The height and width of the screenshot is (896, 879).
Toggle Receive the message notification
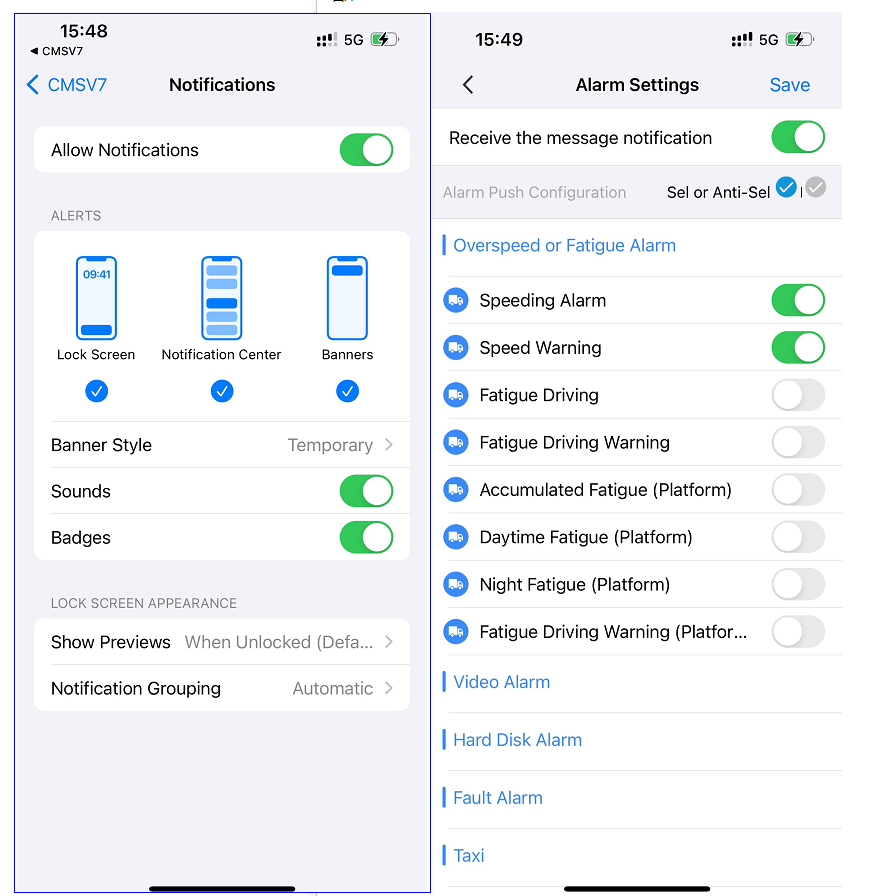click(x=798, y=137)
